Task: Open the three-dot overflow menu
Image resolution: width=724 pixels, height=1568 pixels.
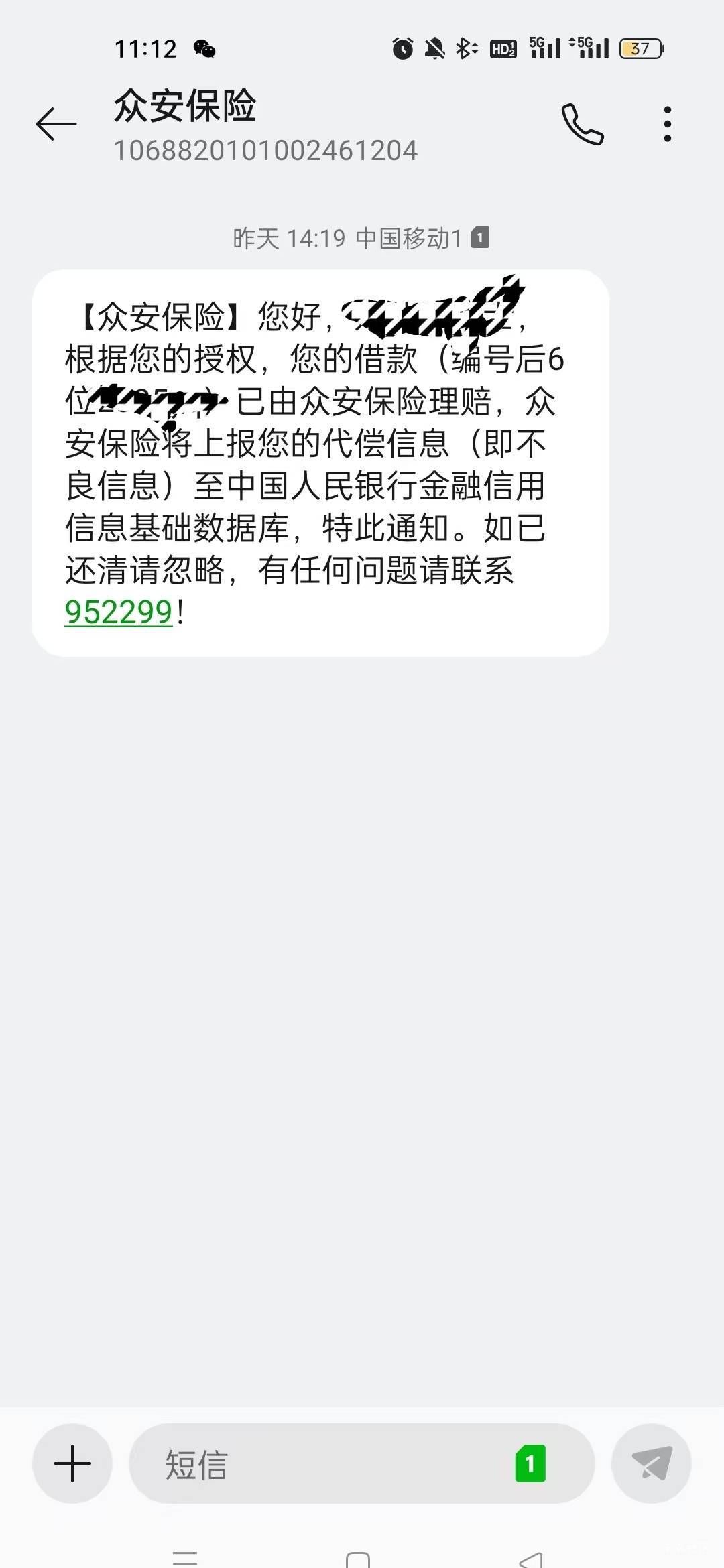Action: coord(667,124)
